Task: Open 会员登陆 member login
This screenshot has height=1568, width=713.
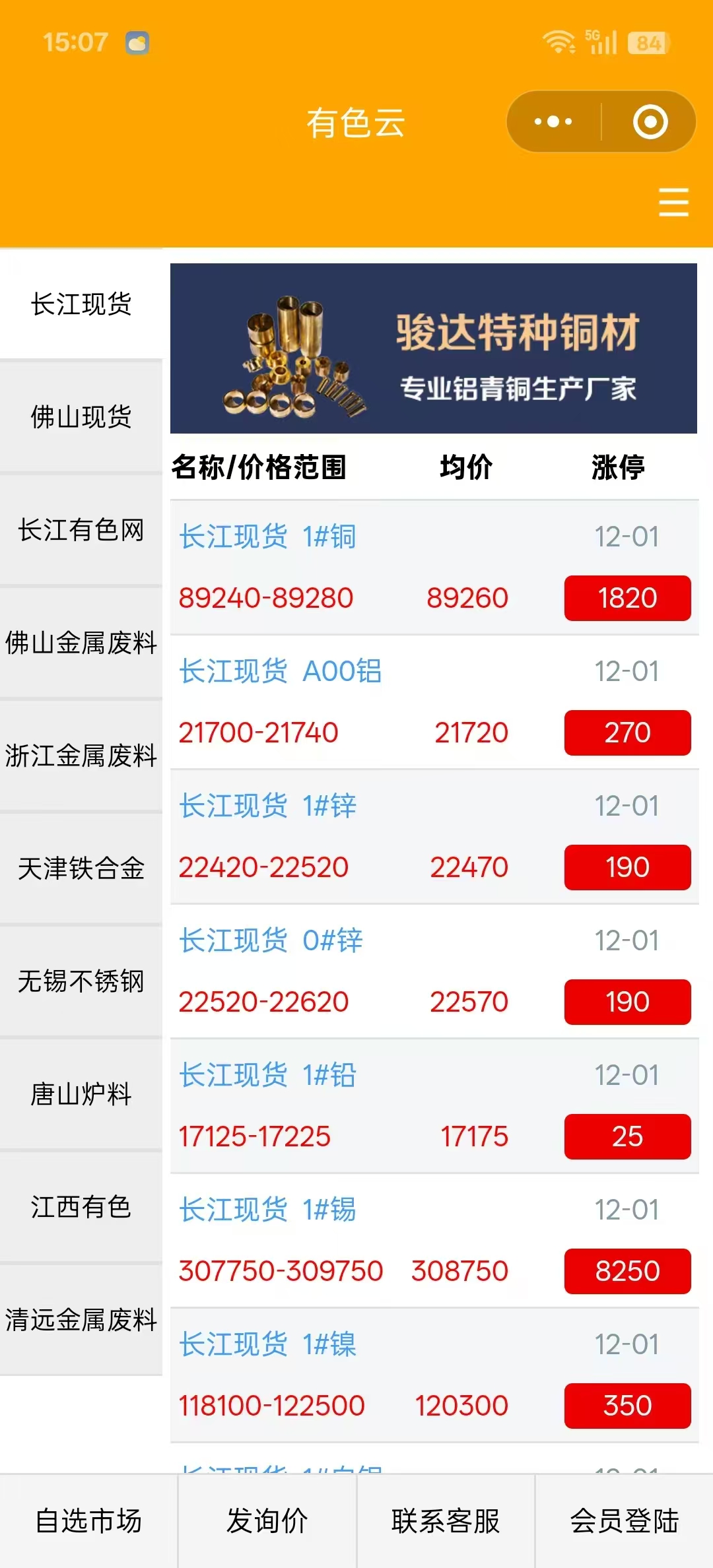Action: [x=624, y=1520]
